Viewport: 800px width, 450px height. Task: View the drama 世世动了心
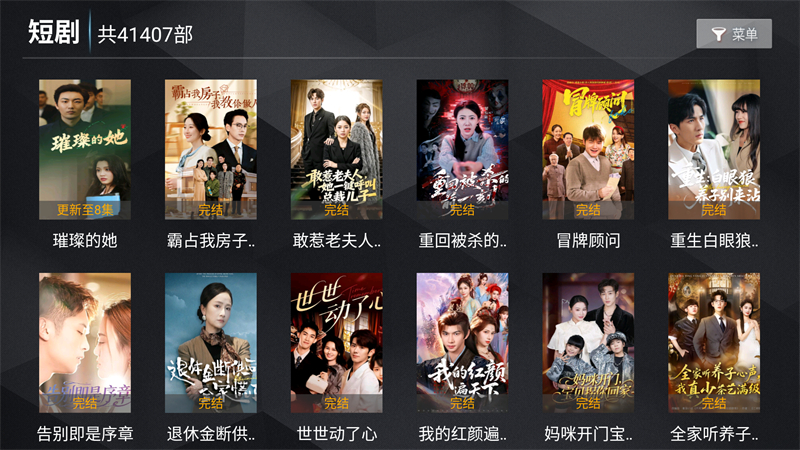click(x=337, y=343)
